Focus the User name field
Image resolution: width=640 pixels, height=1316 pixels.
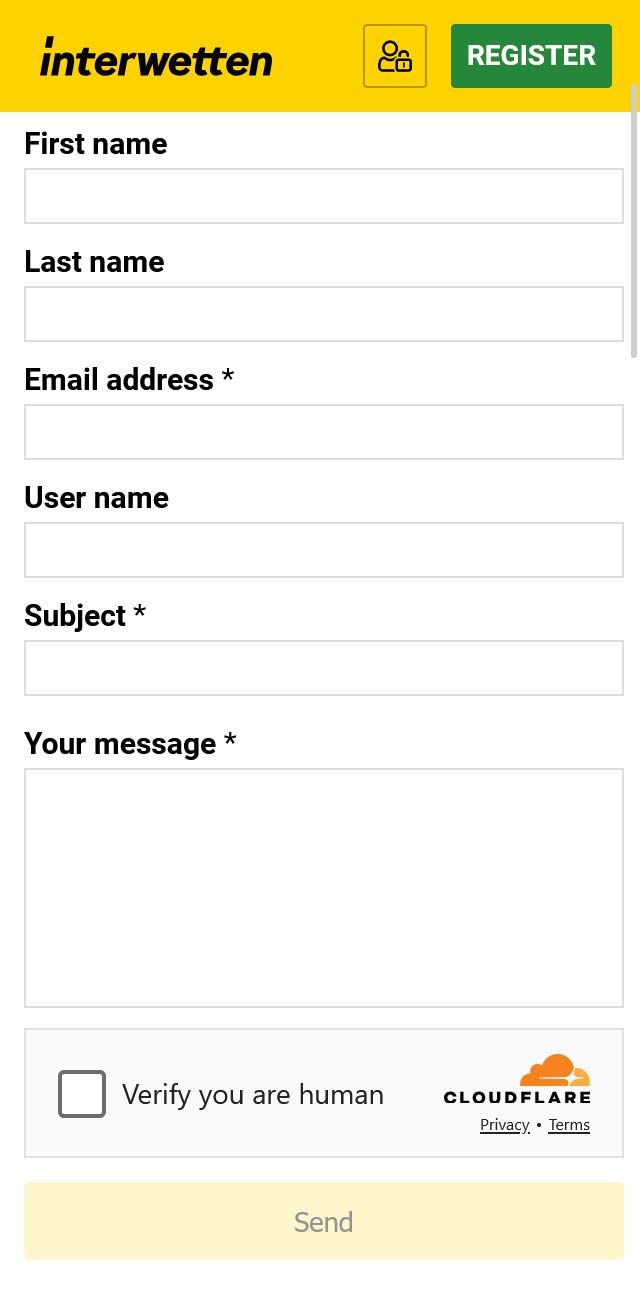323,550
